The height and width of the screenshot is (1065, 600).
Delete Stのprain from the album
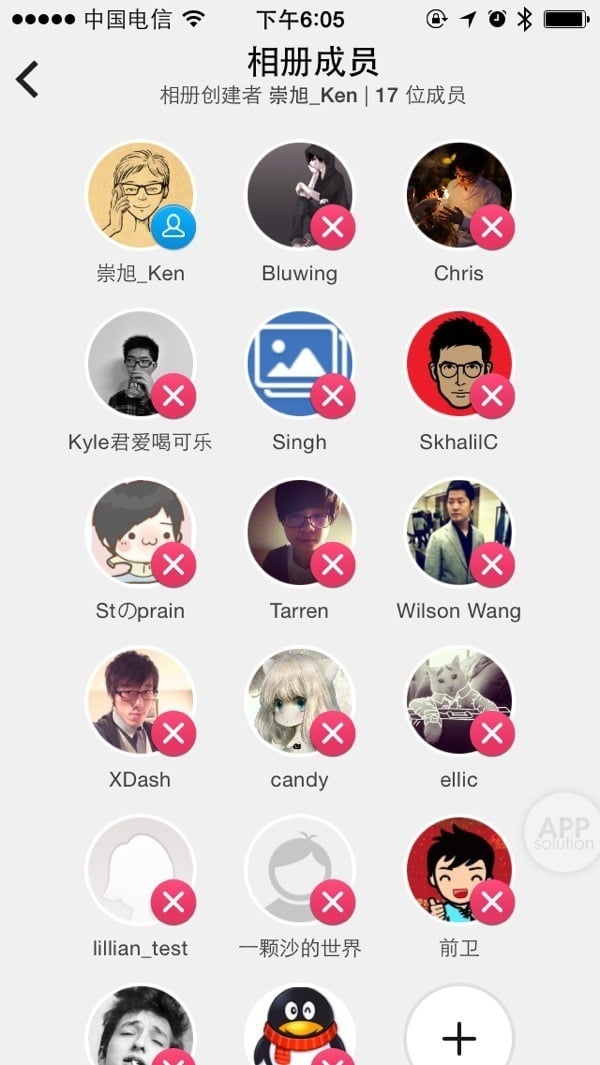point(173,565)
